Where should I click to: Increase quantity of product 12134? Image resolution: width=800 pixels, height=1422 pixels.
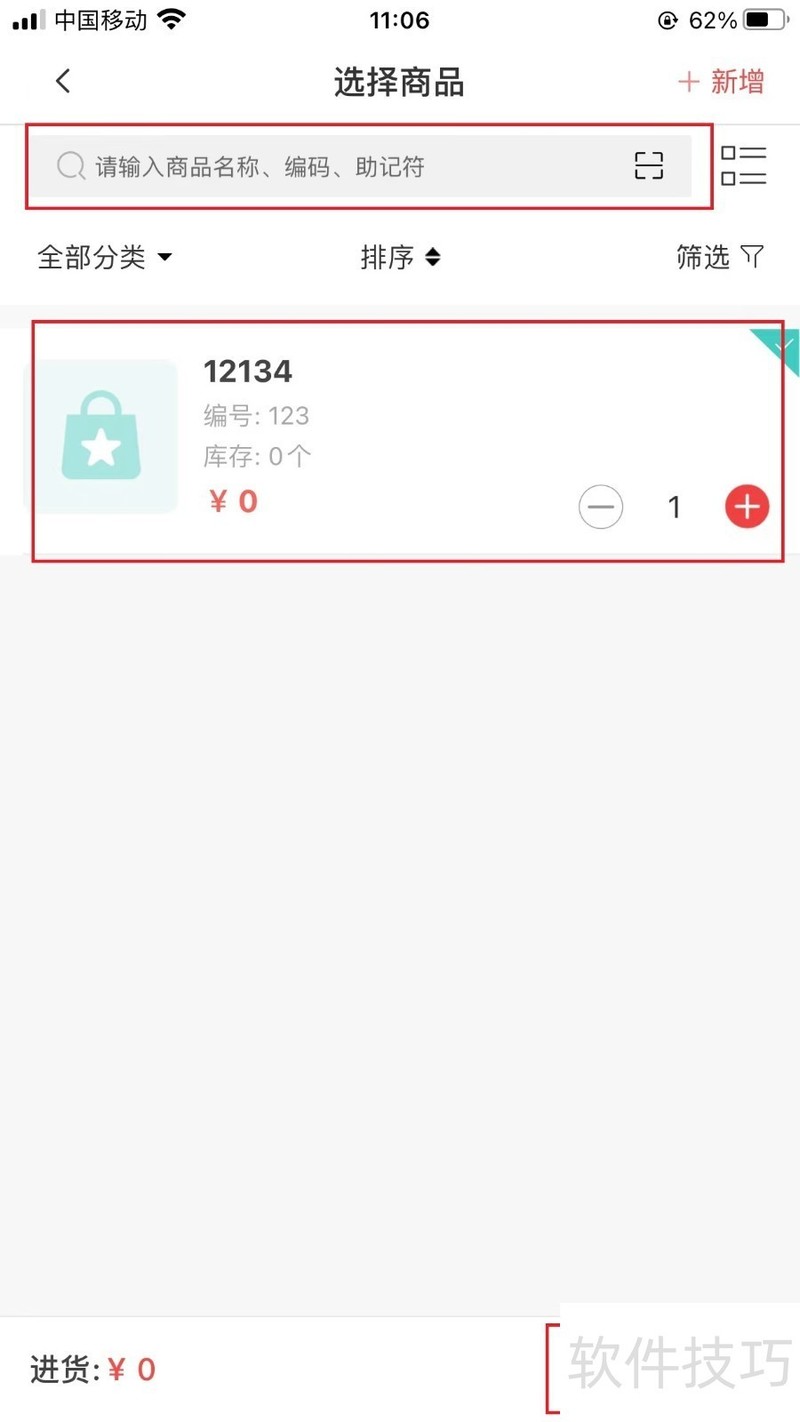(x=747, y=507)
